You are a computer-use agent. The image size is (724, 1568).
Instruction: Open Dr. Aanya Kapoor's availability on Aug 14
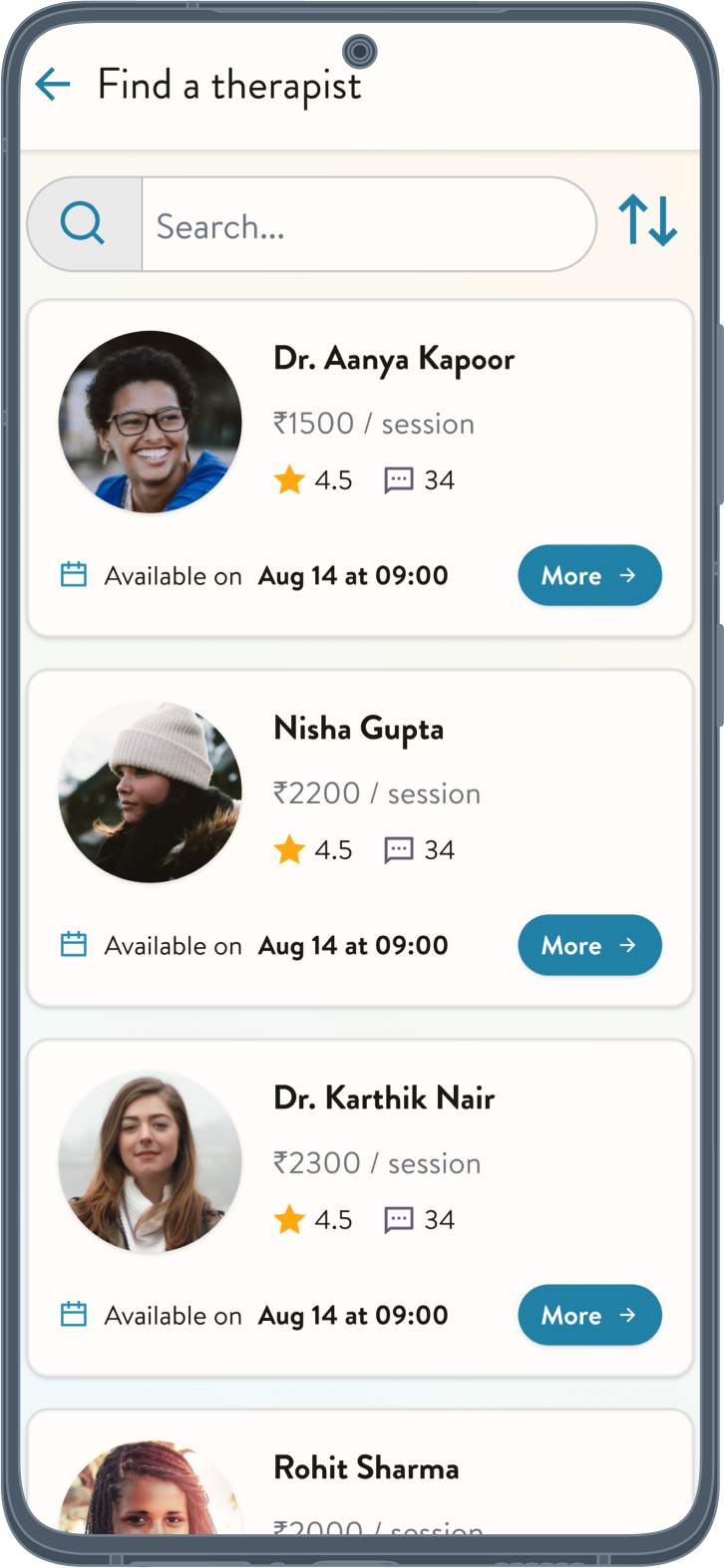(353, 575)
